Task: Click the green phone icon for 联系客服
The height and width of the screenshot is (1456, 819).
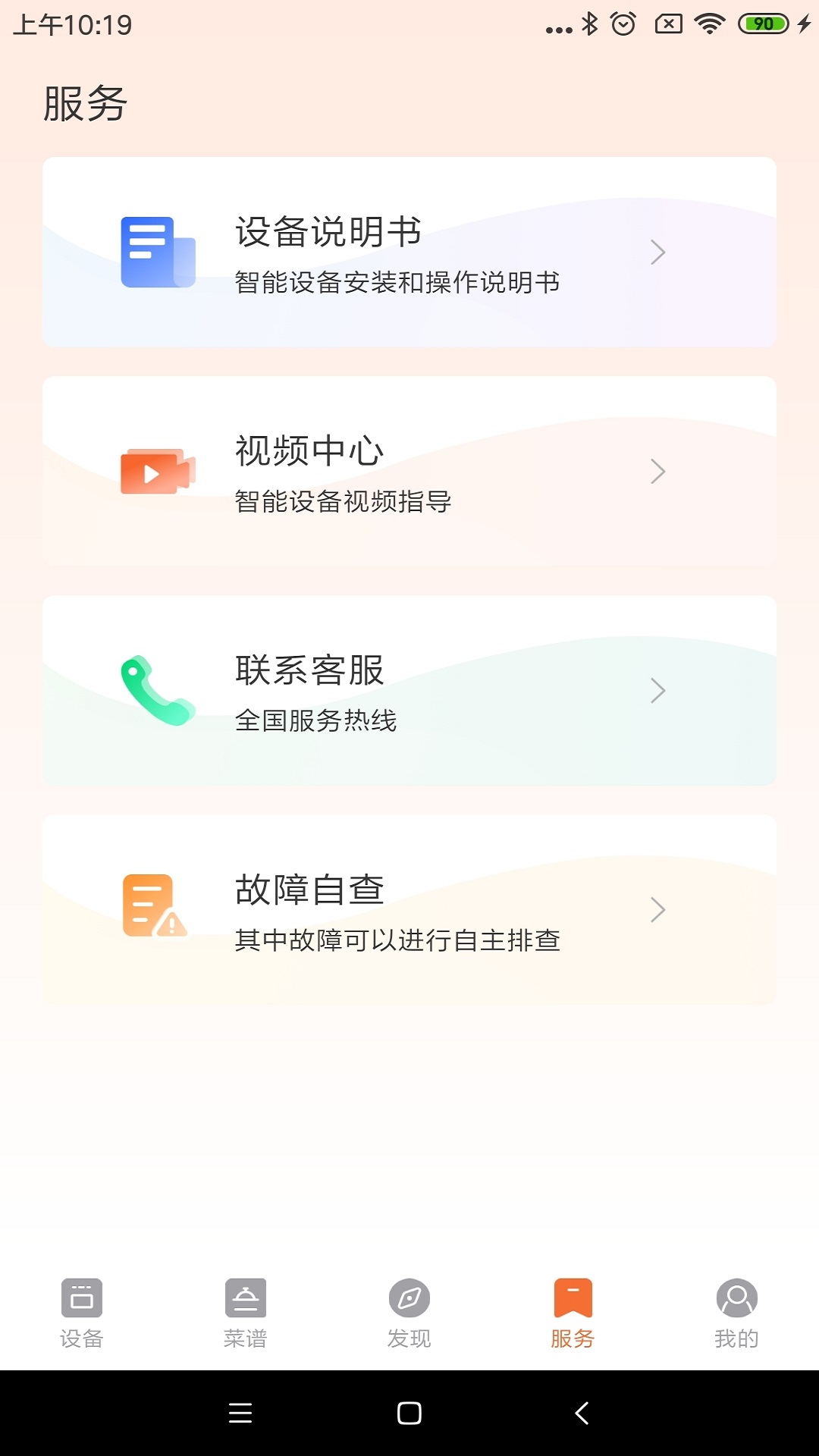Action: 155,690
